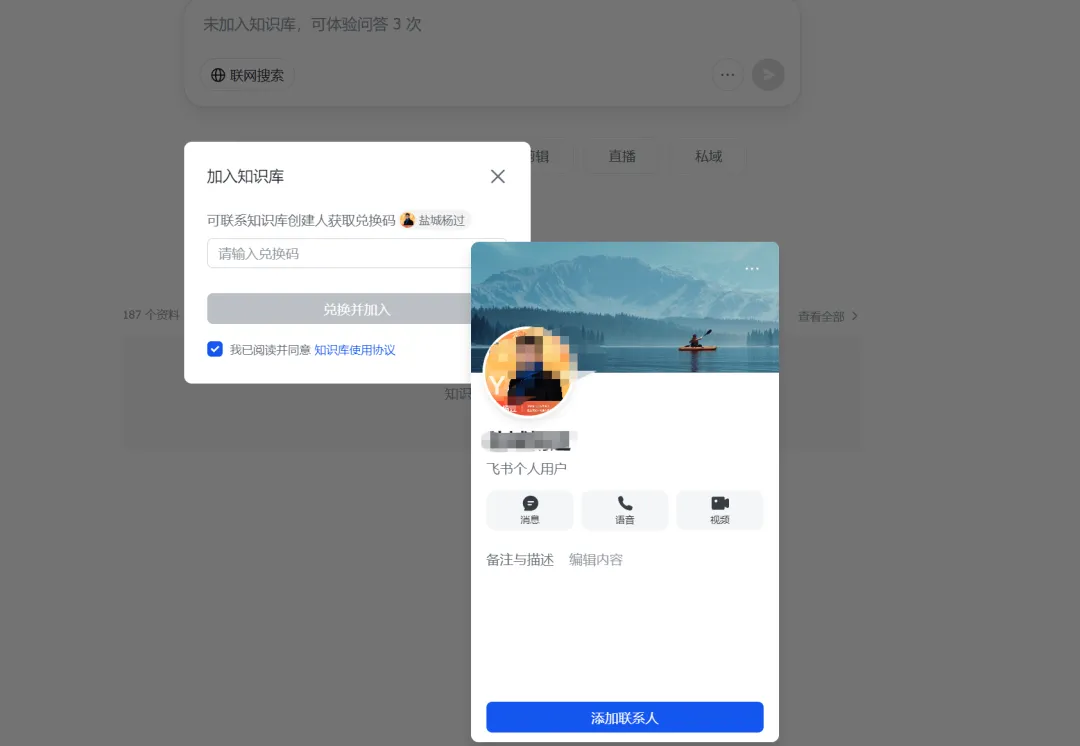
Task: Start a video call with 视频
Action: (x=720, y=510)
